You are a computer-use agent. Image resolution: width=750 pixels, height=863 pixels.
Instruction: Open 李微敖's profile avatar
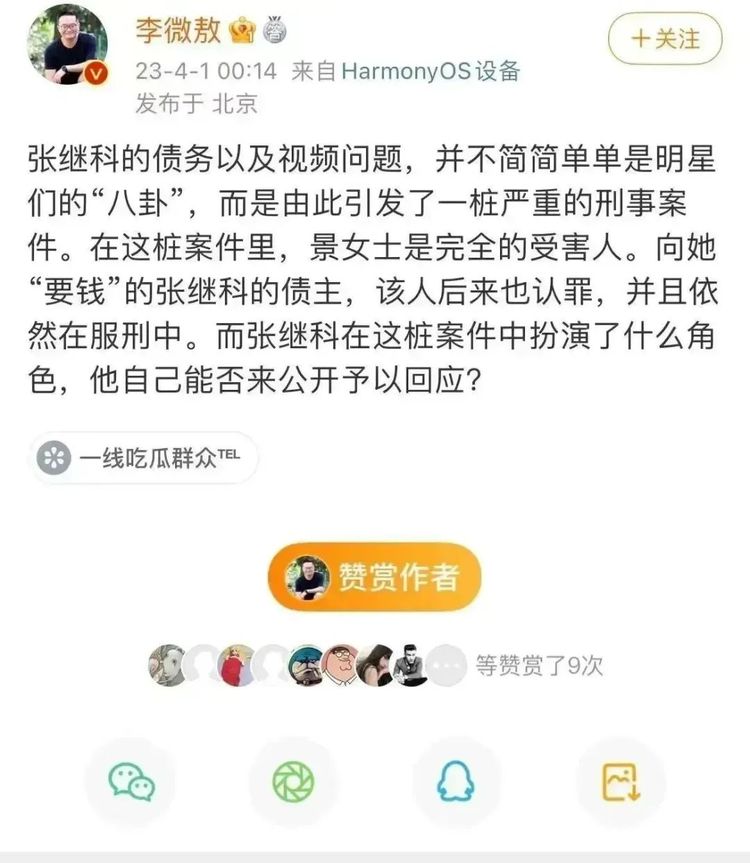pos(68,44)
